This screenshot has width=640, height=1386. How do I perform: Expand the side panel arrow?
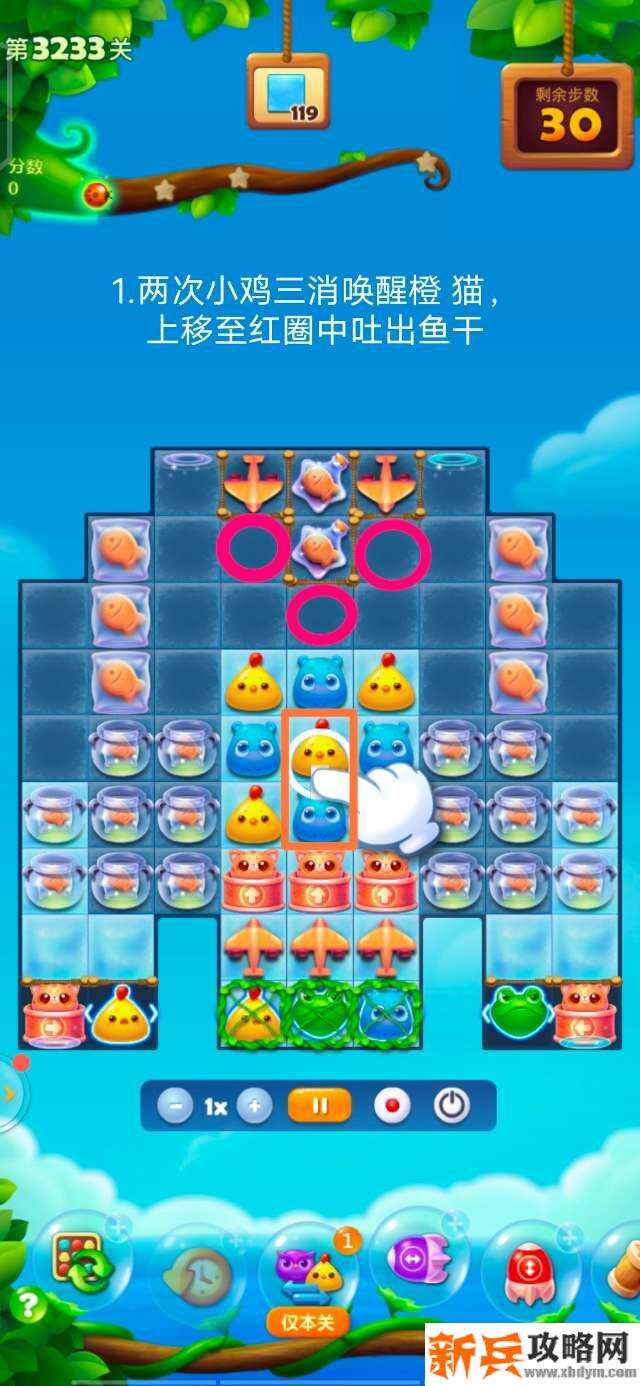tap(9, 1093)
